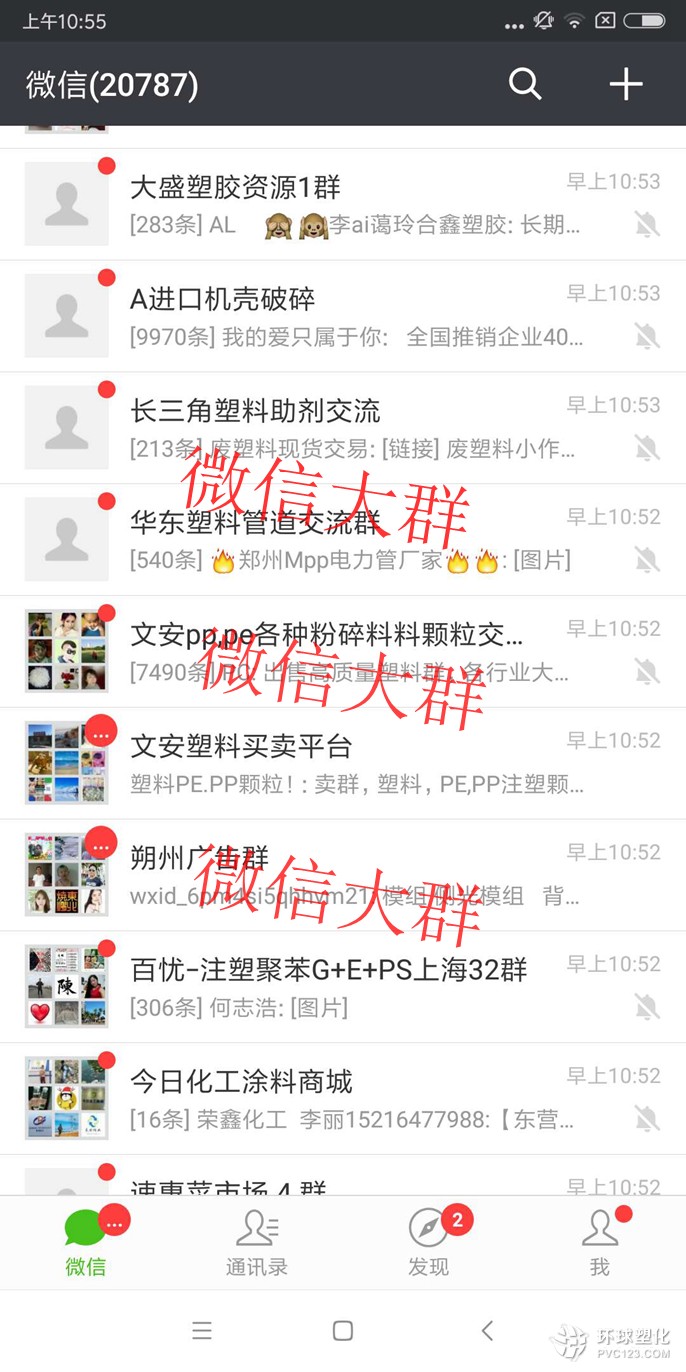This screenshot has width=686, height=1372.
Task: Open the search magnifier icon
Action: click(525, 84)
